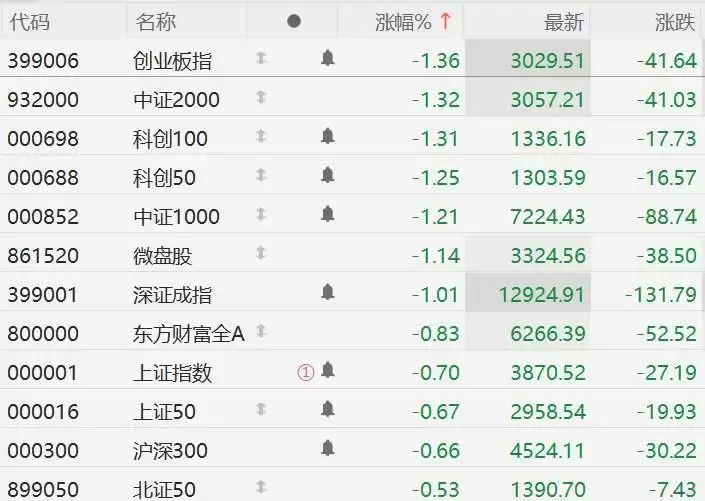
Task: Open 中证1000 quote details
Action: [176, 217]
